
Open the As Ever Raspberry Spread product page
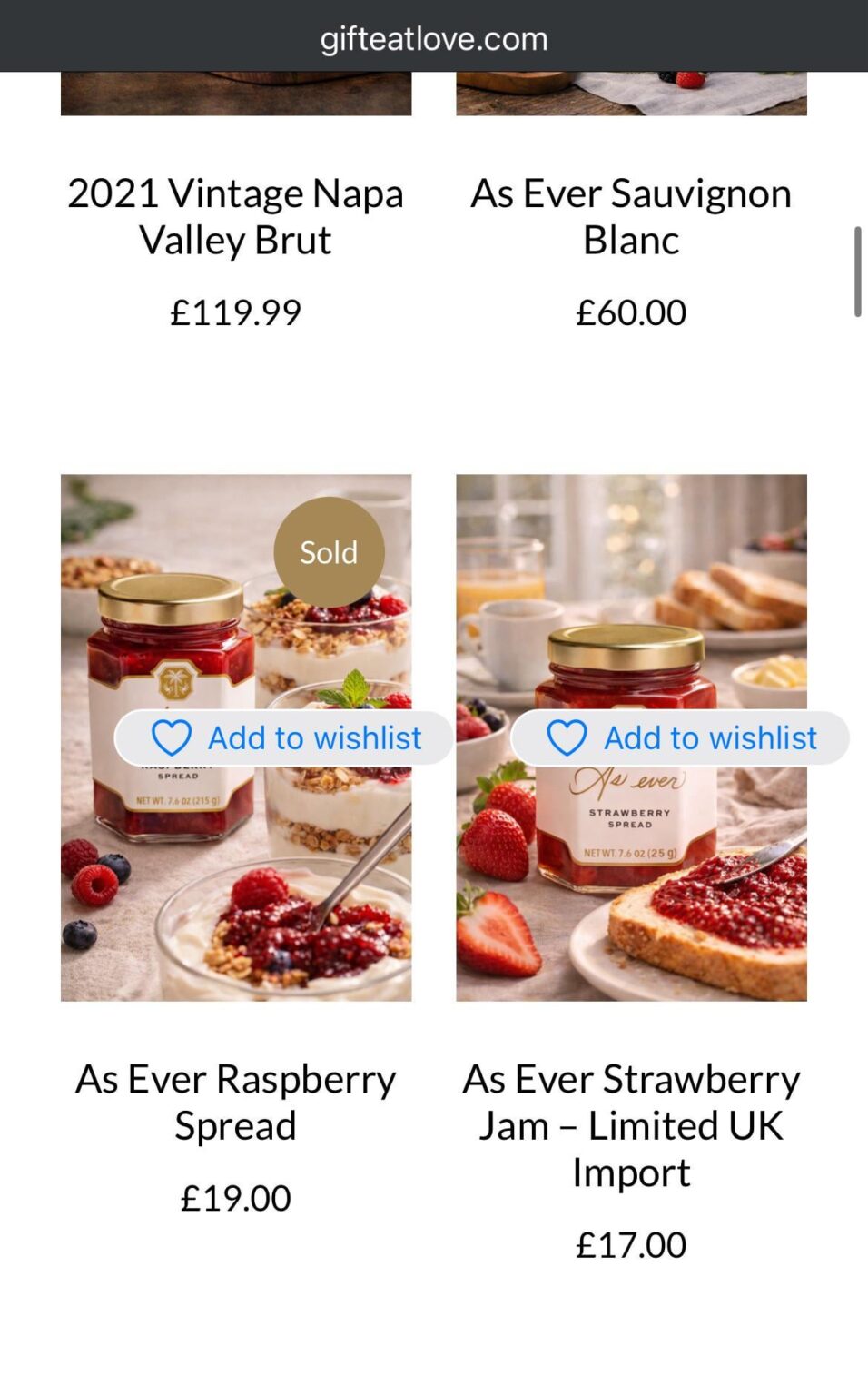tap(235, 1102)
